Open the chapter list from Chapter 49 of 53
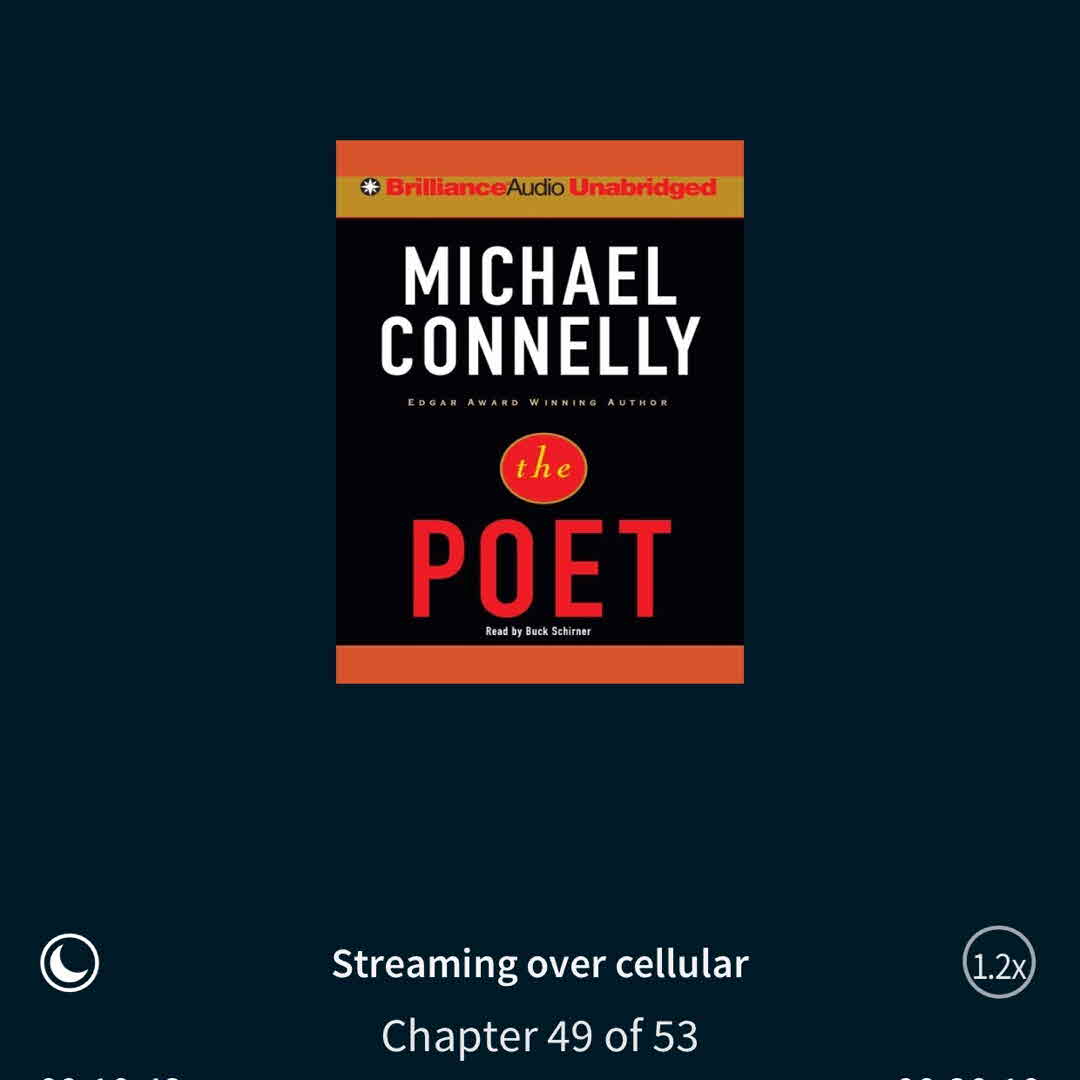 click(x=540, y=1035)
